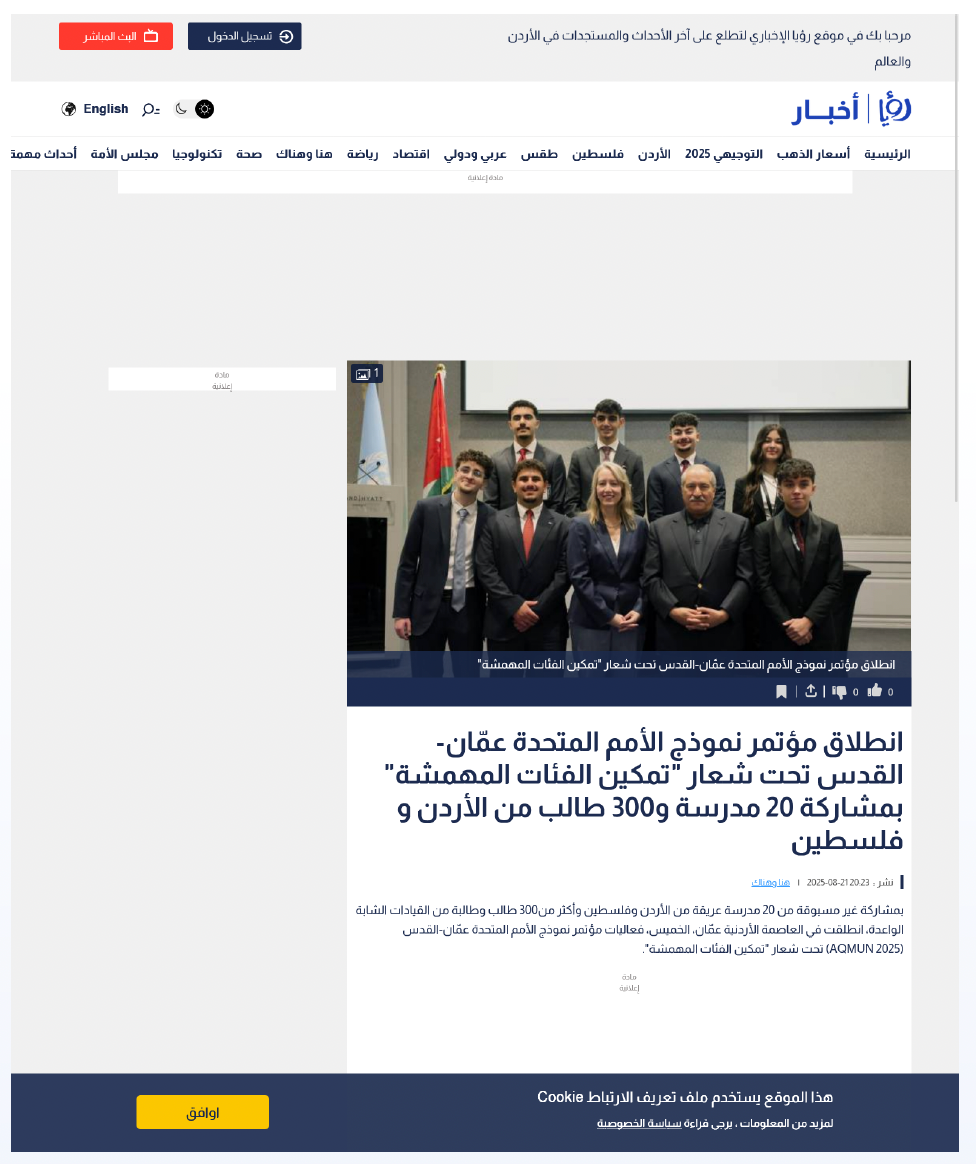Image resolution: width=976 pixels, height=1164 pixels.
Task: Open أسعار الذهب section
Action: click(x=813, y=154)
